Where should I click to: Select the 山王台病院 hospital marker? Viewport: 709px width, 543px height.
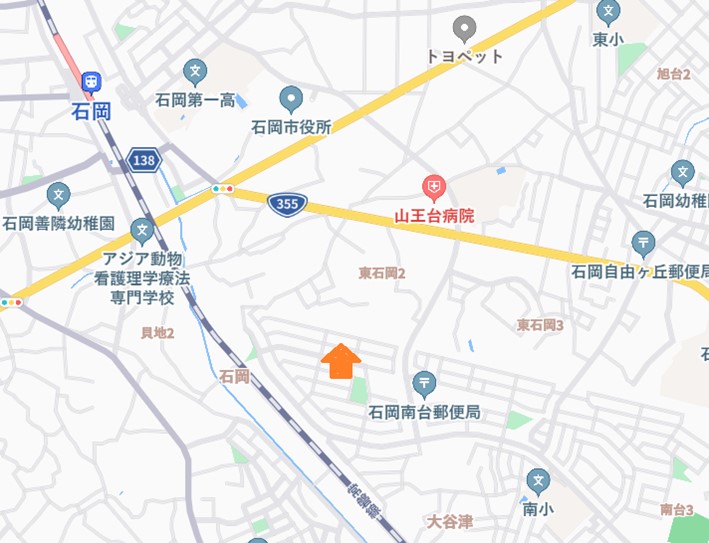point(433,186)
